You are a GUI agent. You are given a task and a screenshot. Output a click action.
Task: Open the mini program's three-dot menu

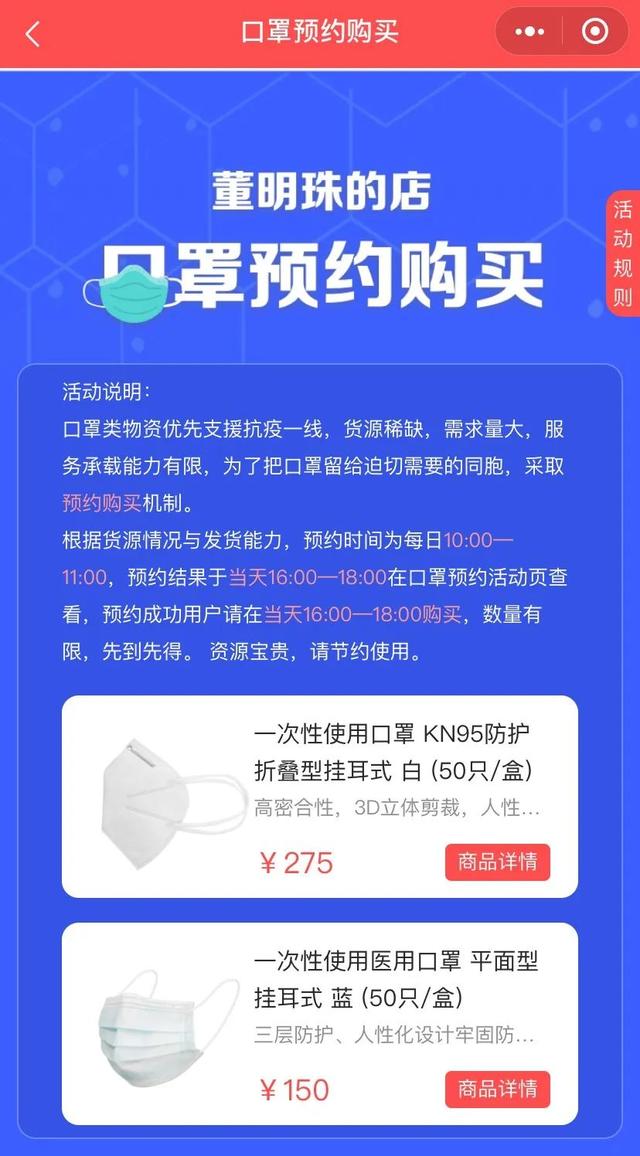tap(529, 32)
